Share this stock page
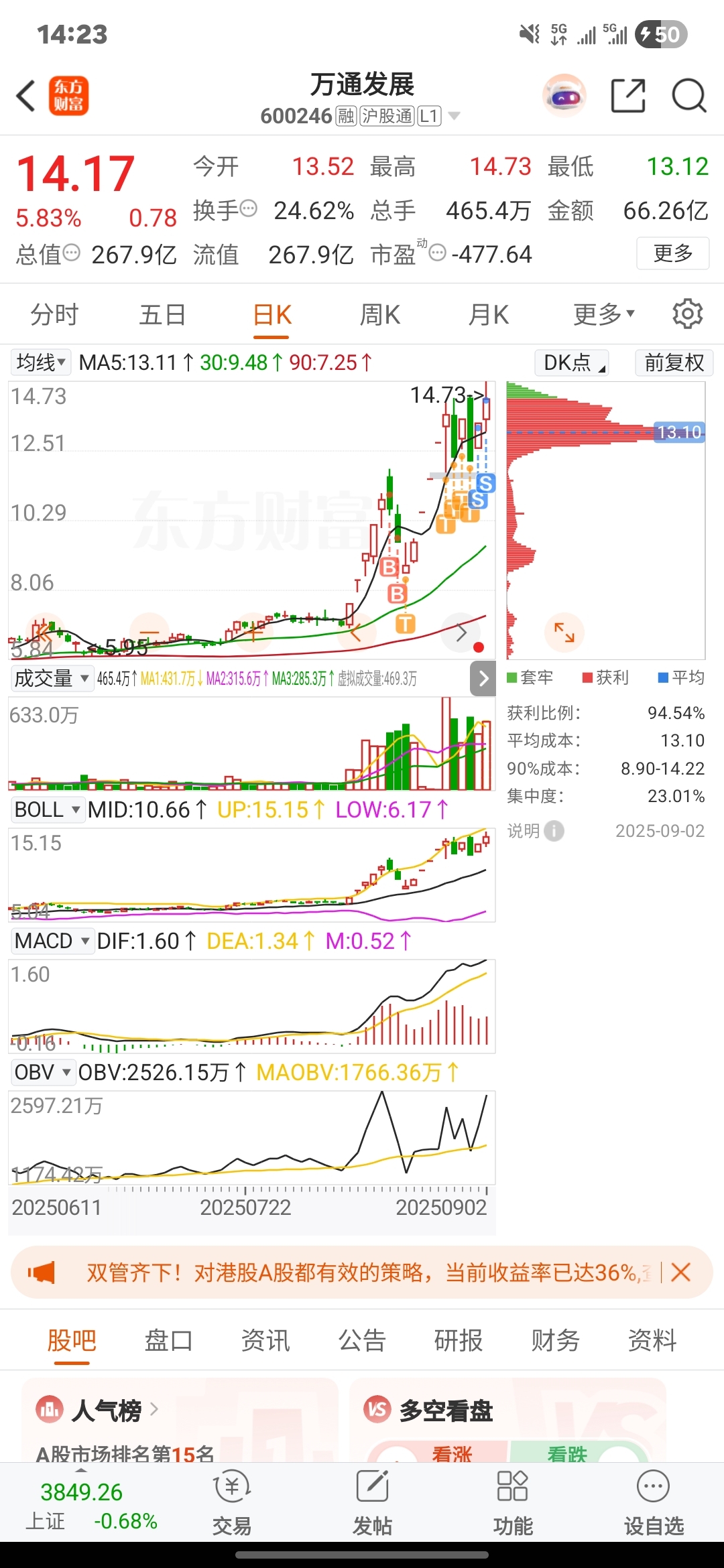This screenshot has width=724, height=1568. click(628, 95)
